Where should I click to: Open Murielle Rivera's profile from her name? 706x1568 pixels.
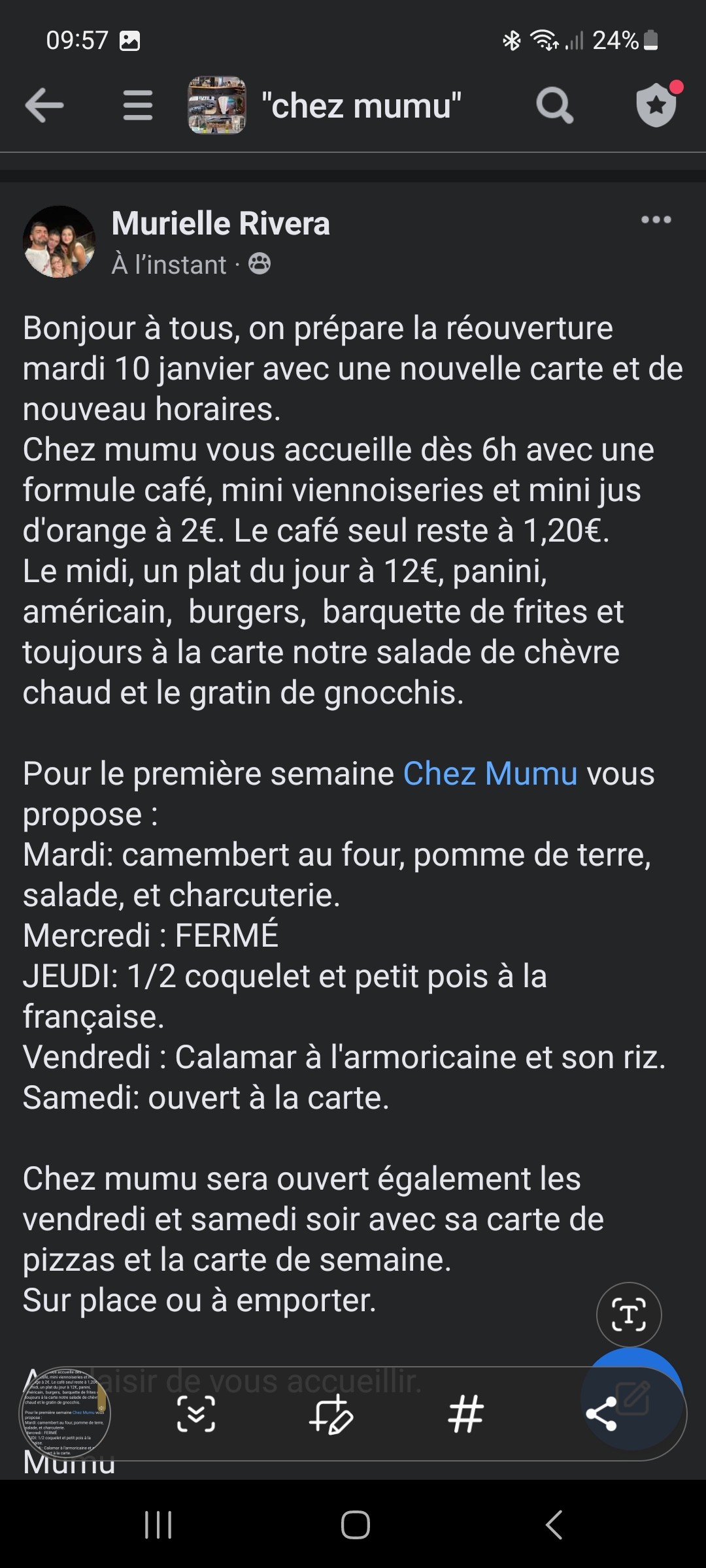(221, 223)
